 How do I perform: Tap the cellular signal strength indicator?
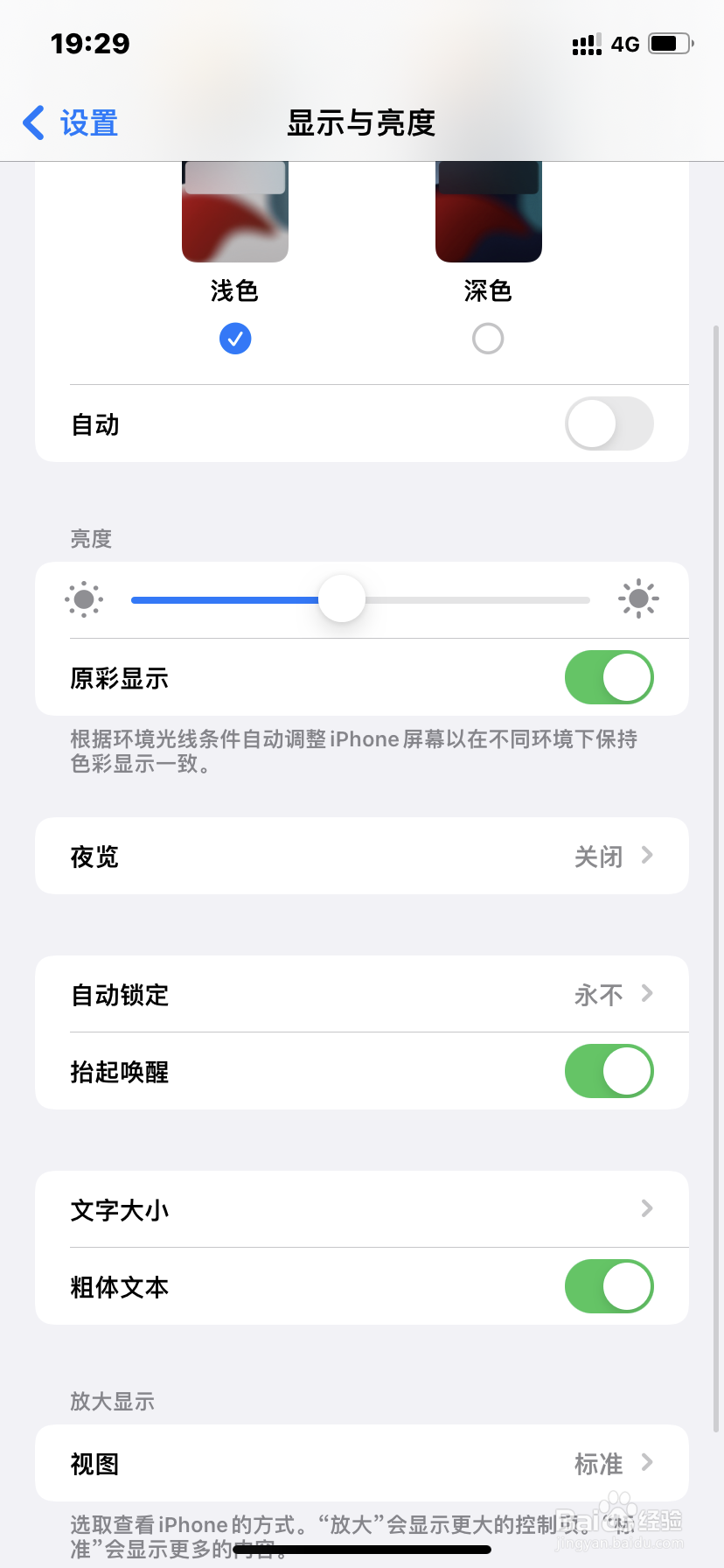(584, 44)
